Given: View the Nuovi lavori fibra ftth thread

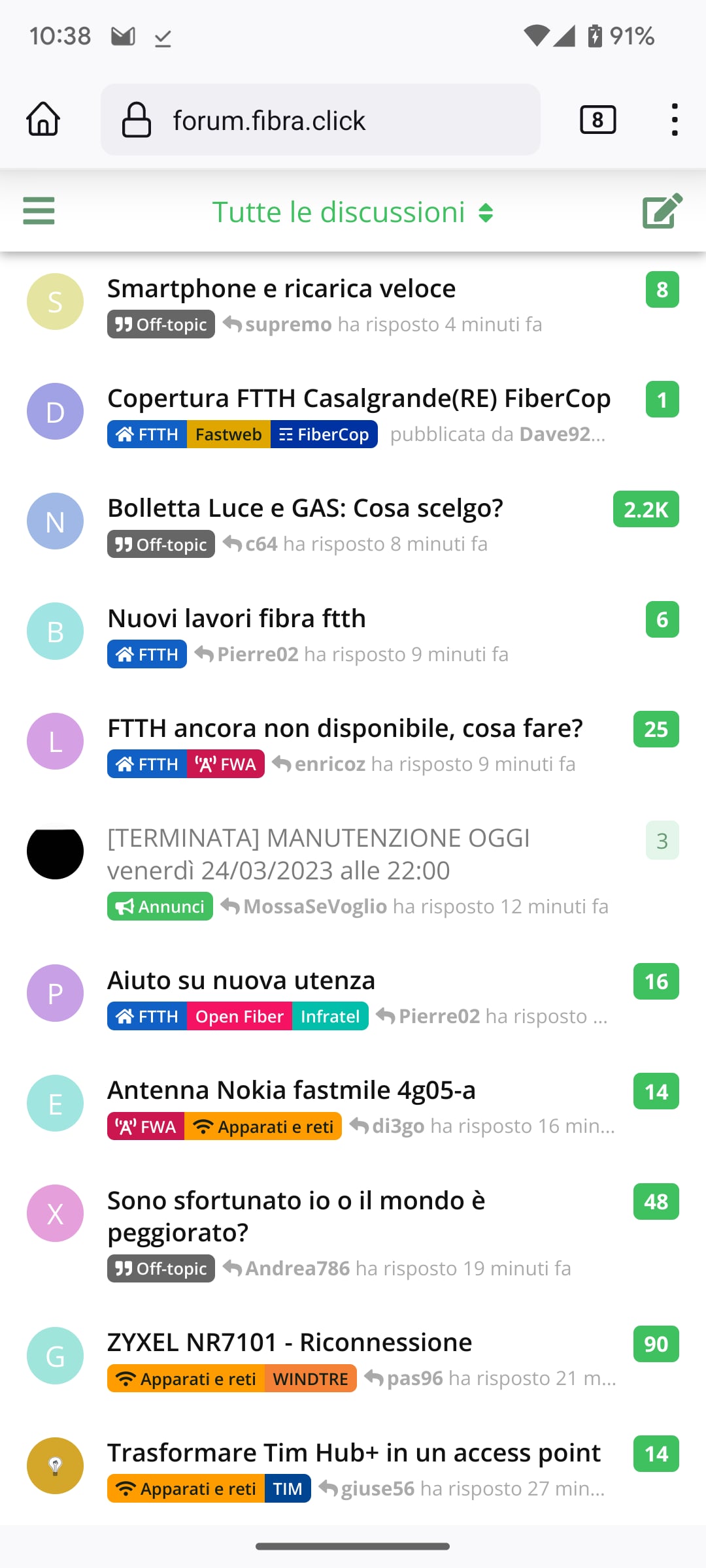Looking at the screenshot, I should coord(237,618).
